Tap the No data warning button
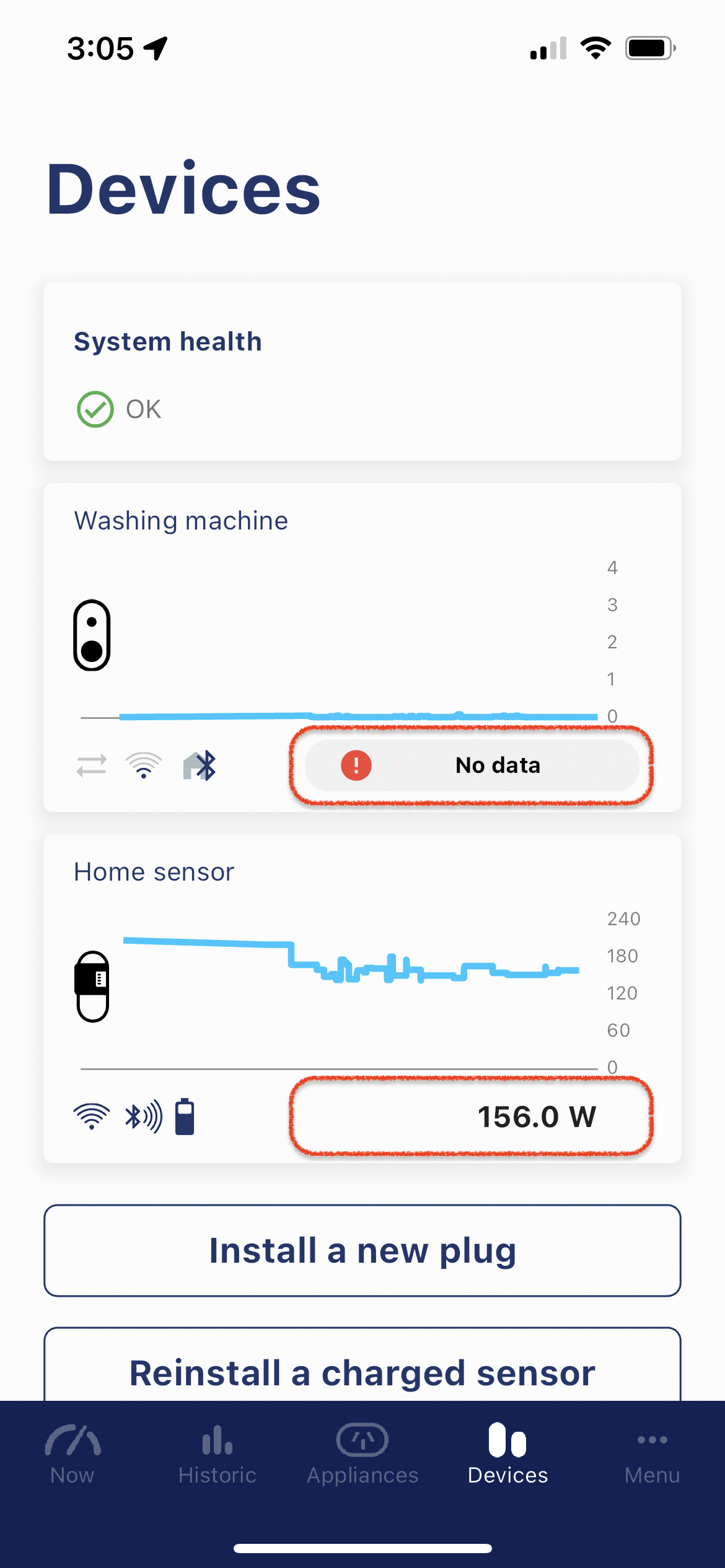 coord(472,765)
